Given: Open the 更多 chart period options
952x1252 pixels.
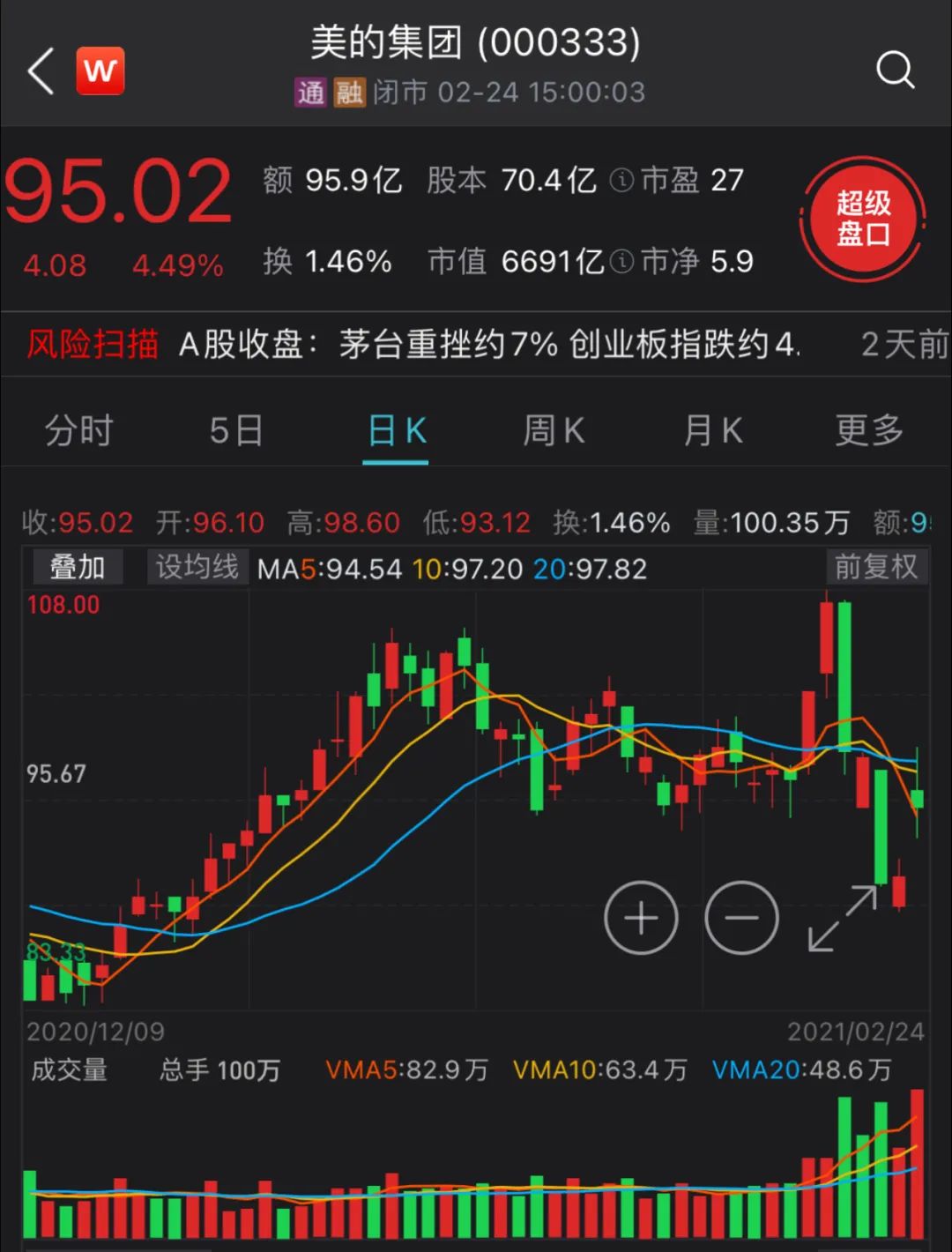Looking at the screenshot, I should point(869,431).
